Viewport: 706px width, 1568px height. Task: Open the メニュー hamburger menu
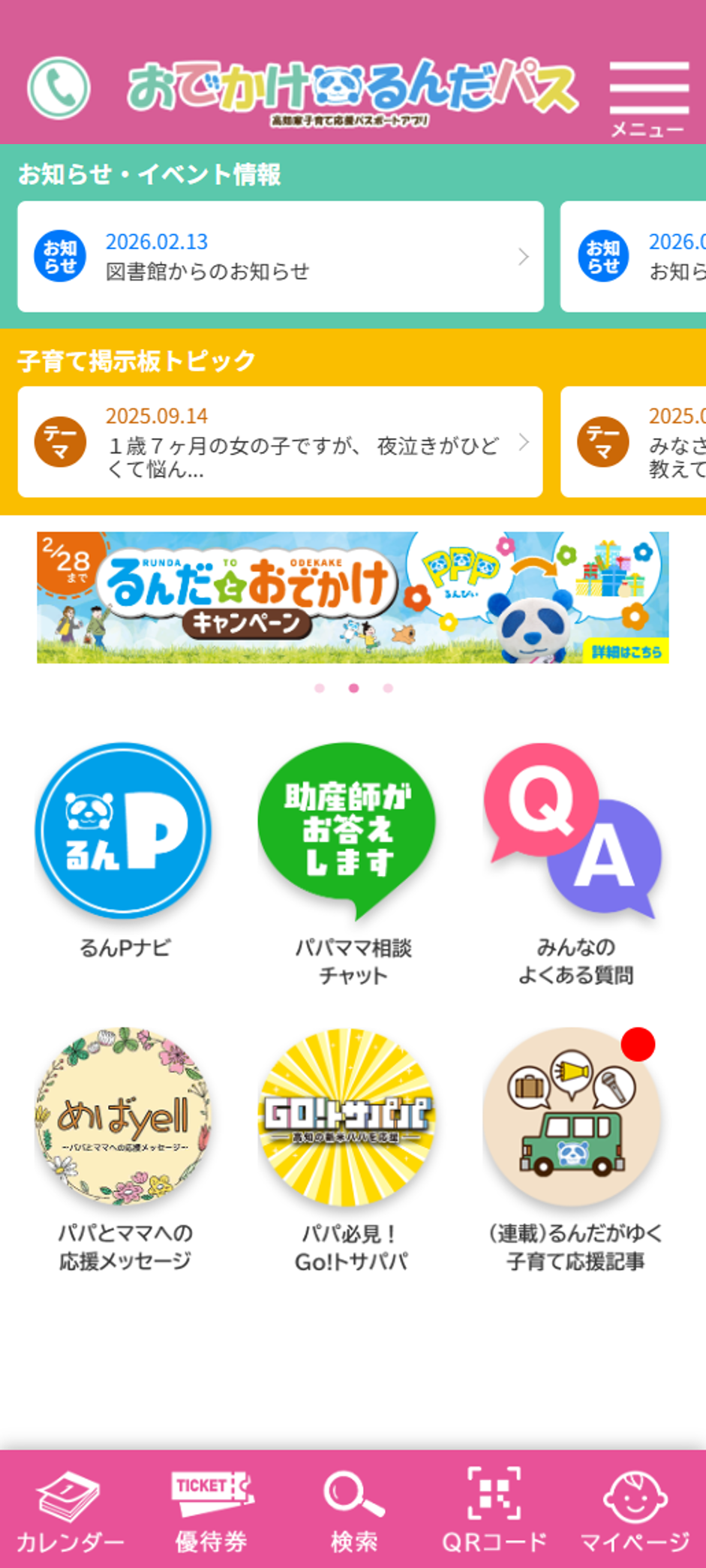(x=648, y=98)
